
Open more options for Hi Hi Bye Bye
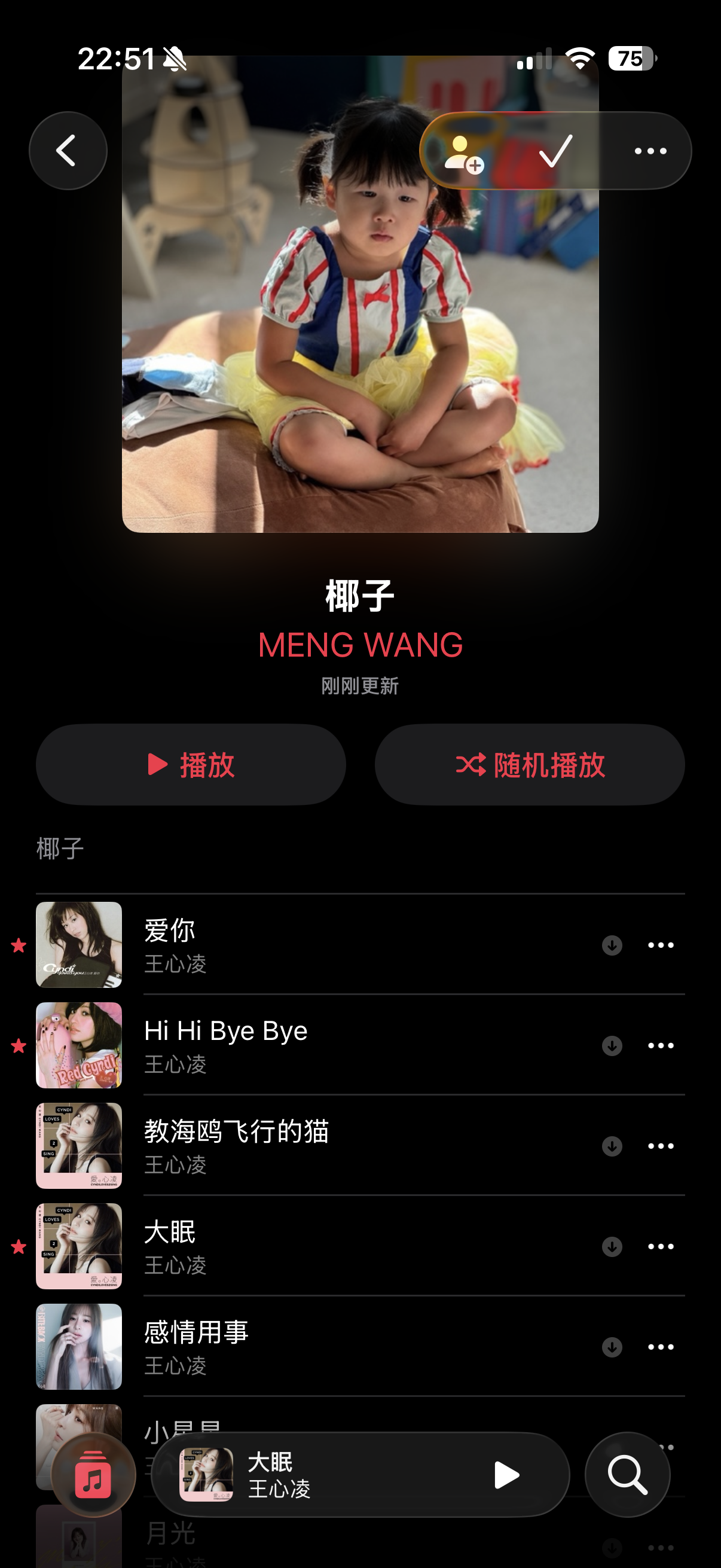point(660,1046)
